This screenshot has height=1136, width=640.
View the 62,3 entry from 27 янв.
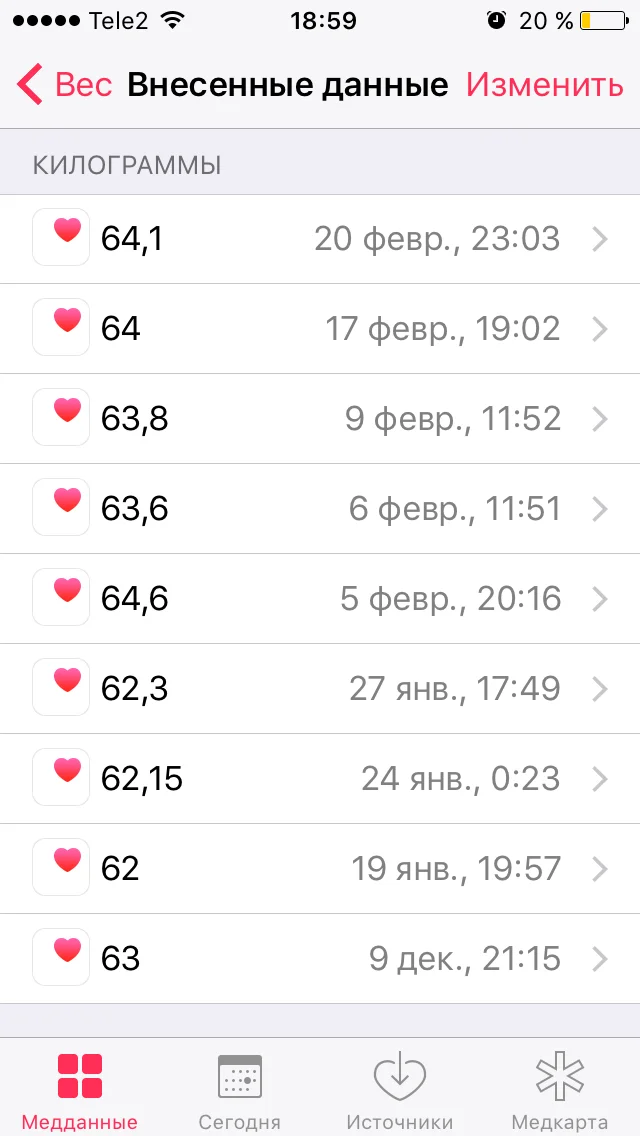tap(320, 689)
